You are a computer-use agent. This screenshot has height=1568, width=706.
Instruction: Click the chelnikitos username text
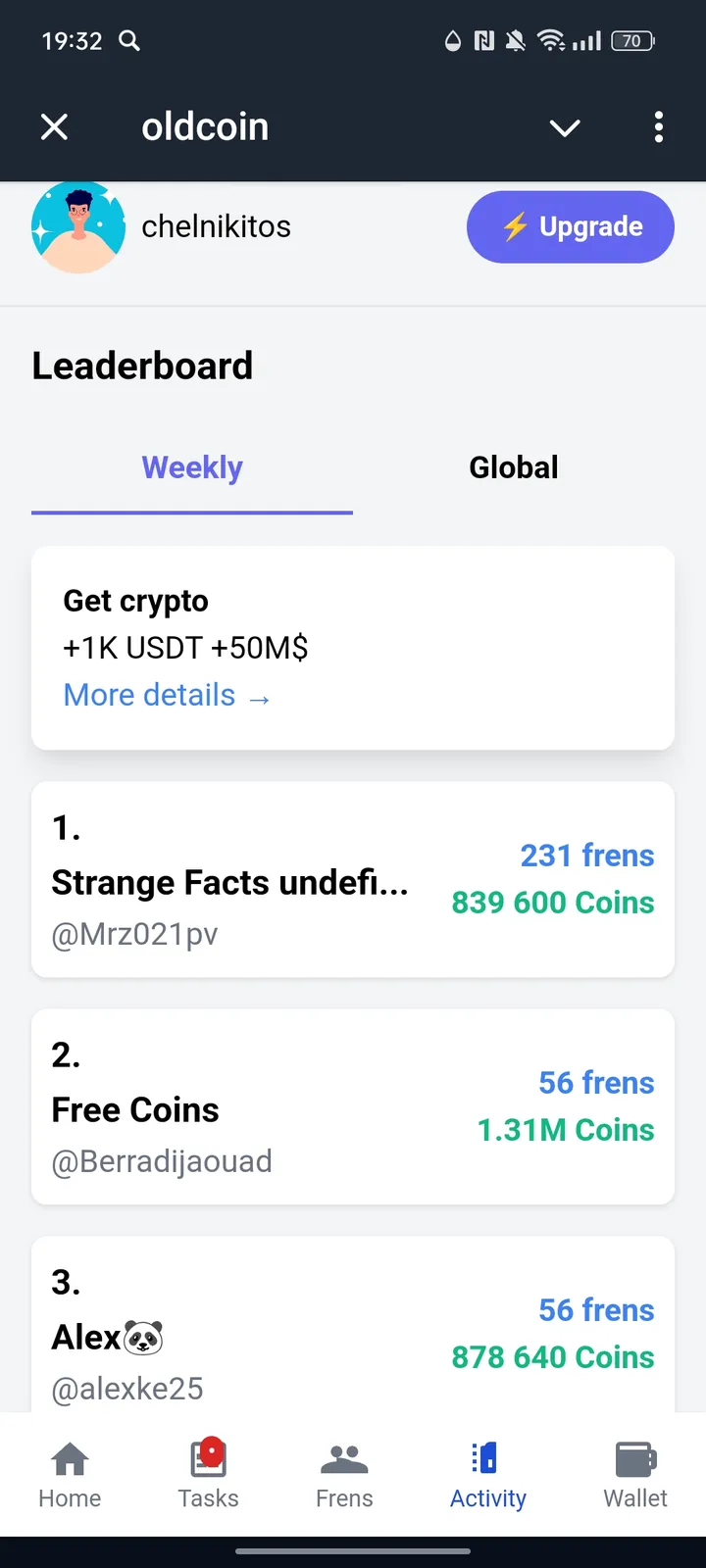coord(216,226)
